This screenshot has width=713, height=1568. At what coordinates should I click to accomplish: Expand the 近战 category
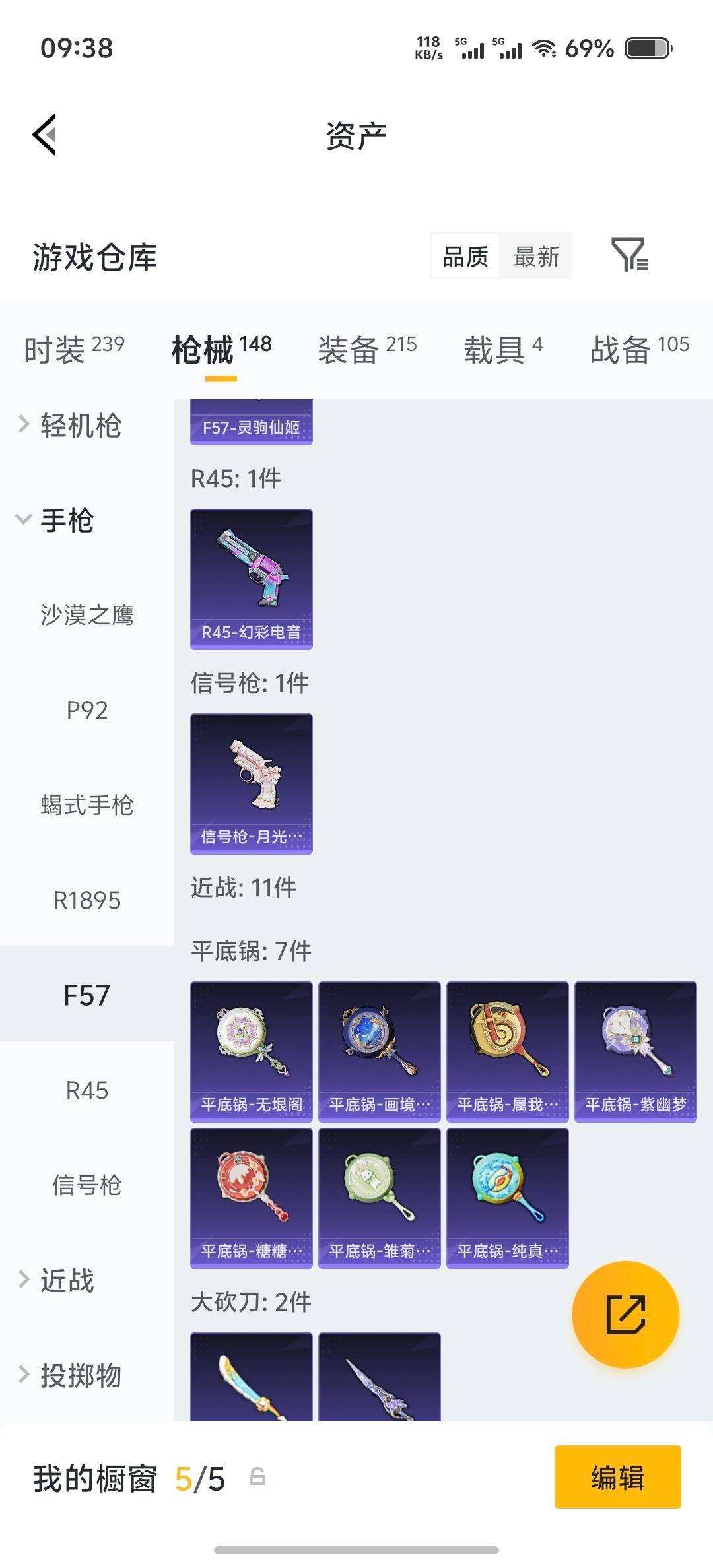pos(69,1281)
